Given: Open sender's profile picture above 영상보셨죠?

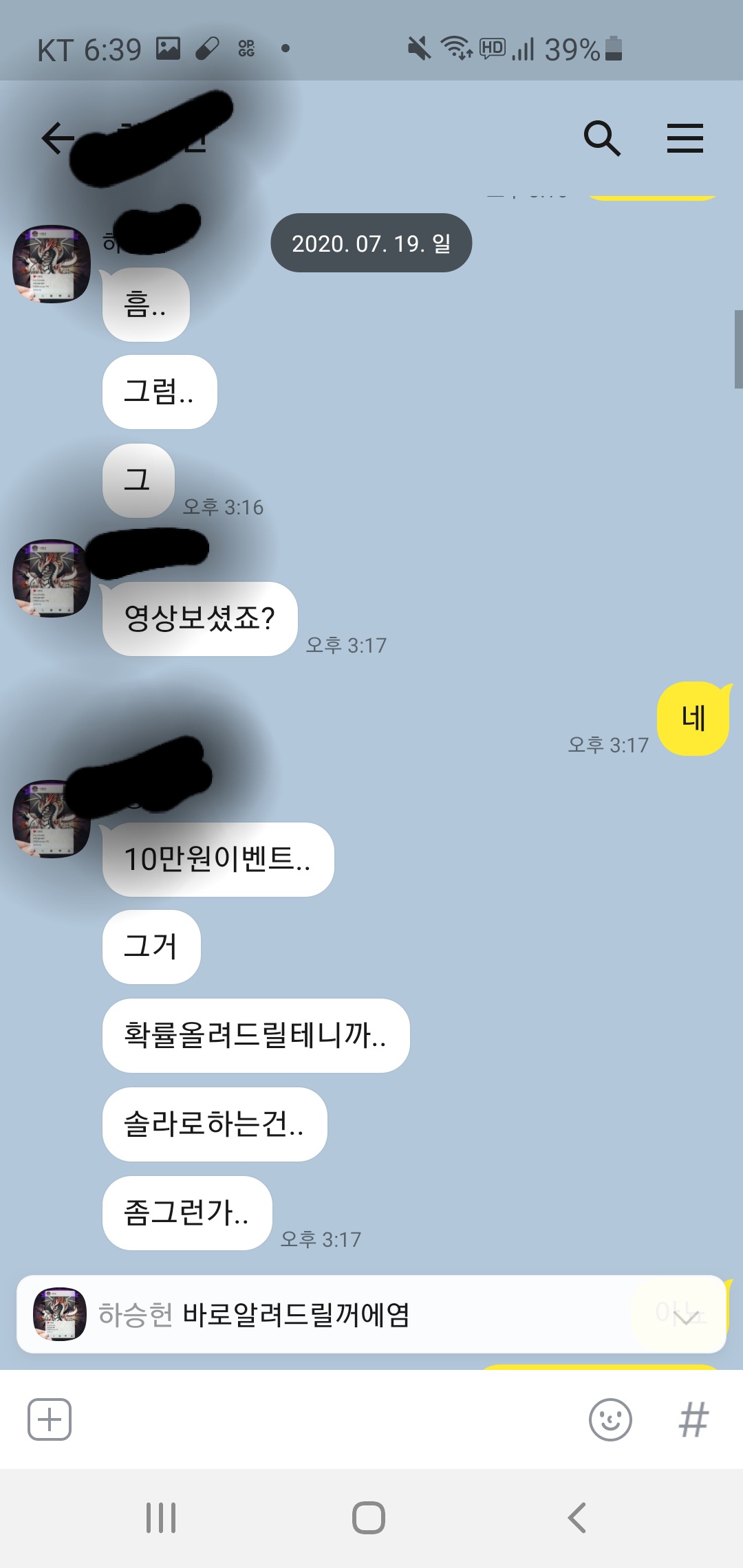Looking at the screenshot, I should pos(52,578).
